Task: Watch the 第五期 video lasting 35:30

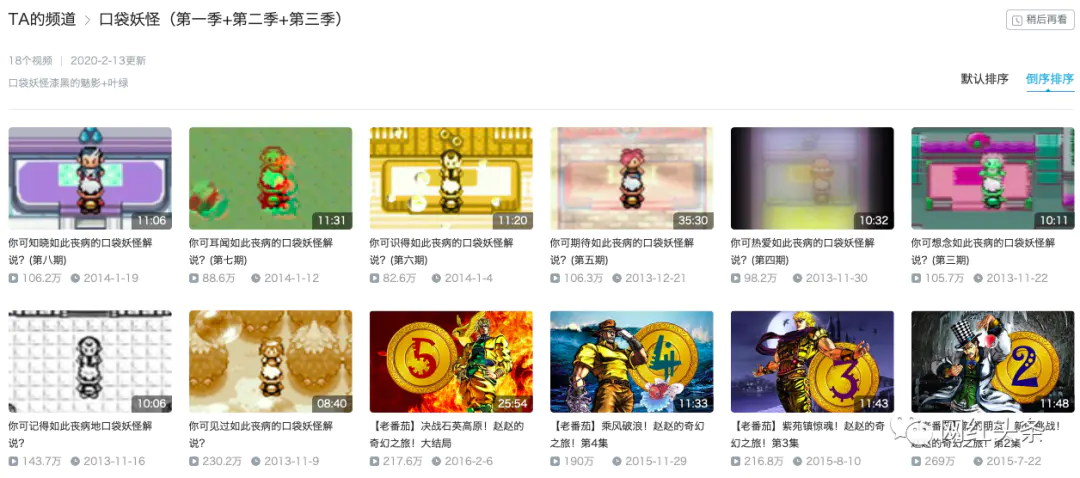Action: click(x=632, y=178)
